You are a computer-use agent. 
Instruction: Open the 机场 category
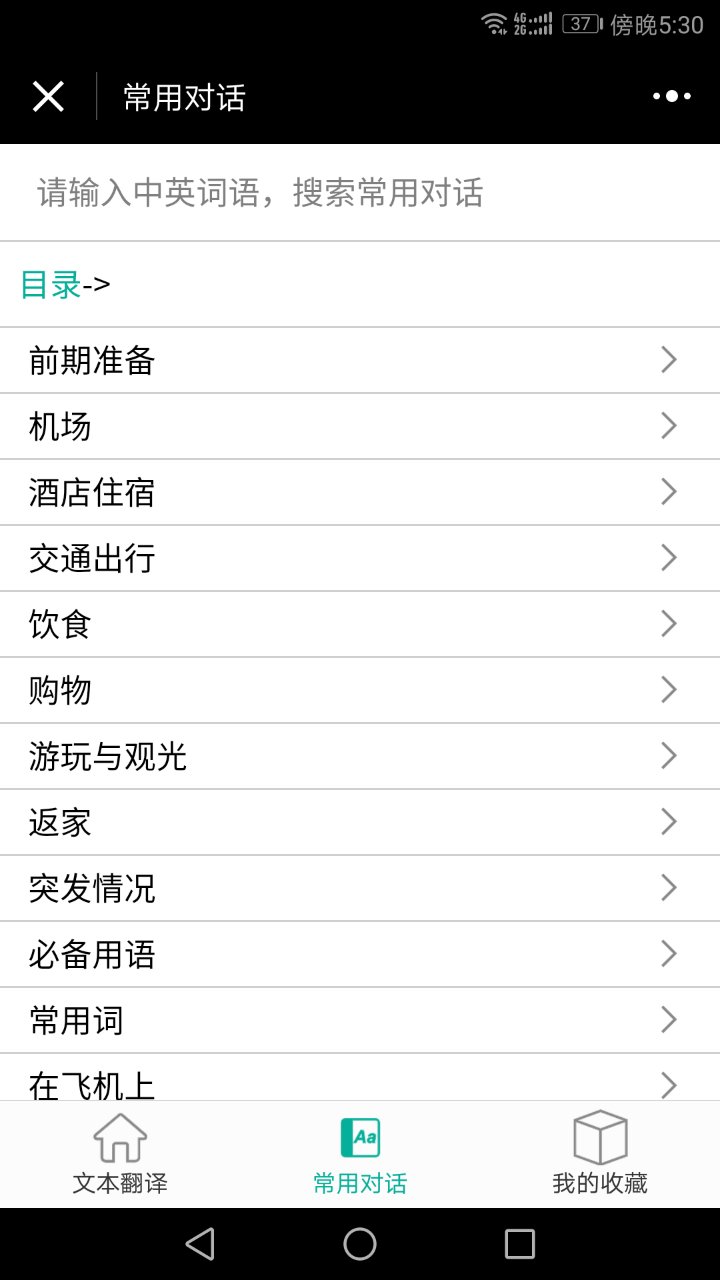360,426
